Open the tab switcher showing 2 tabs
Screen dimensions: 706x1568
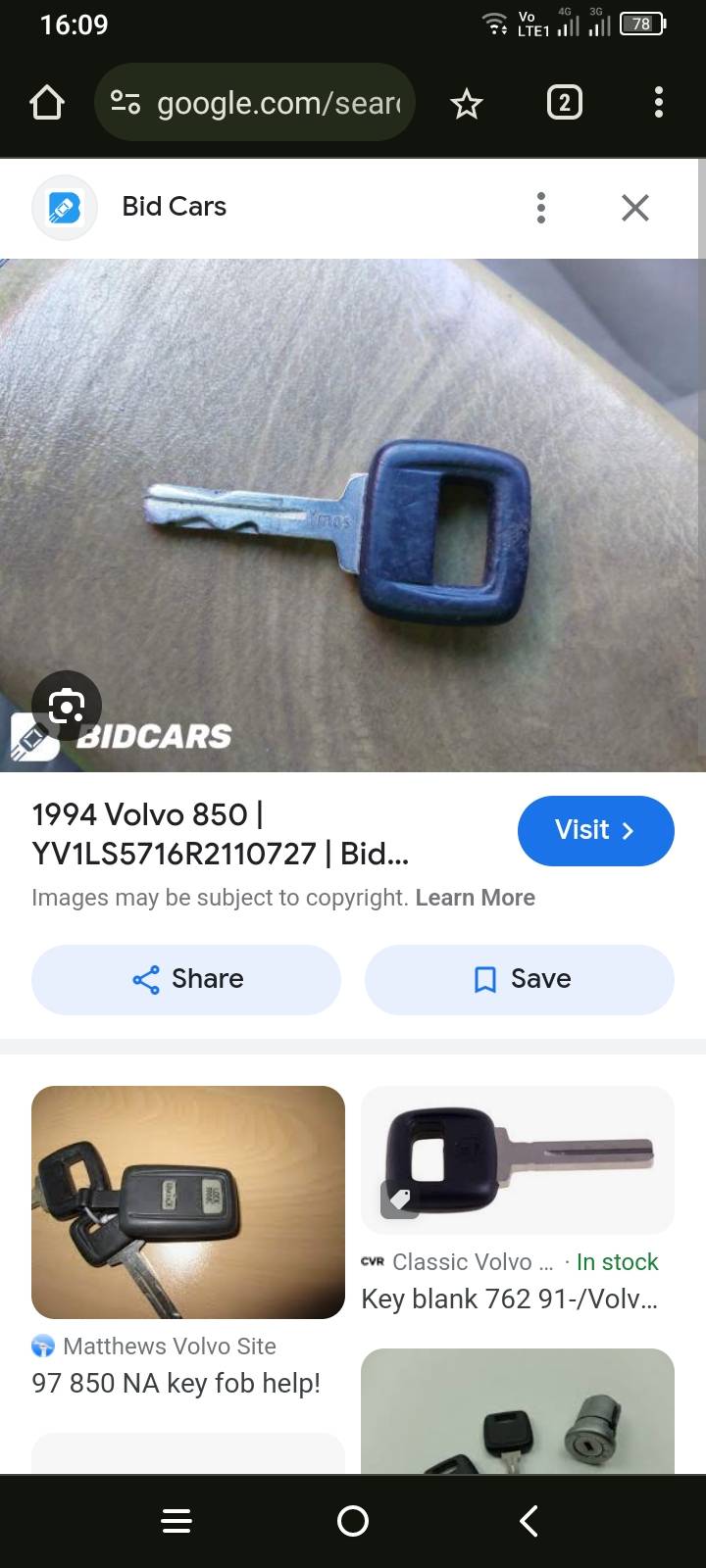(x=564, y=103)
